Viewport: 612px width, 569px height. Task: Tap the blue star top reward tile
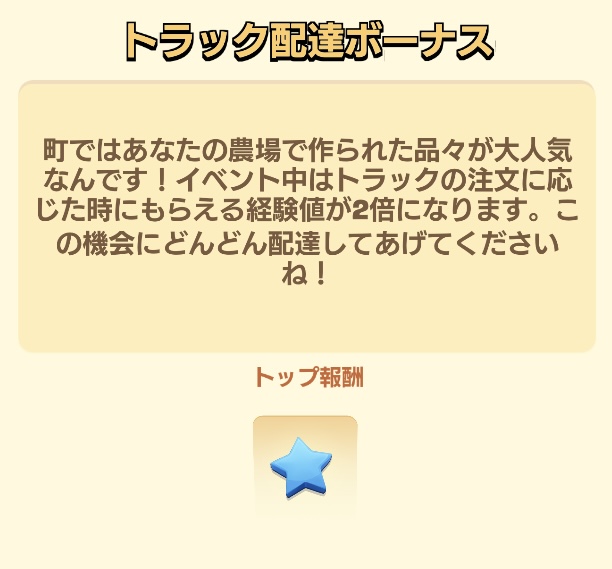pos(304,467)
